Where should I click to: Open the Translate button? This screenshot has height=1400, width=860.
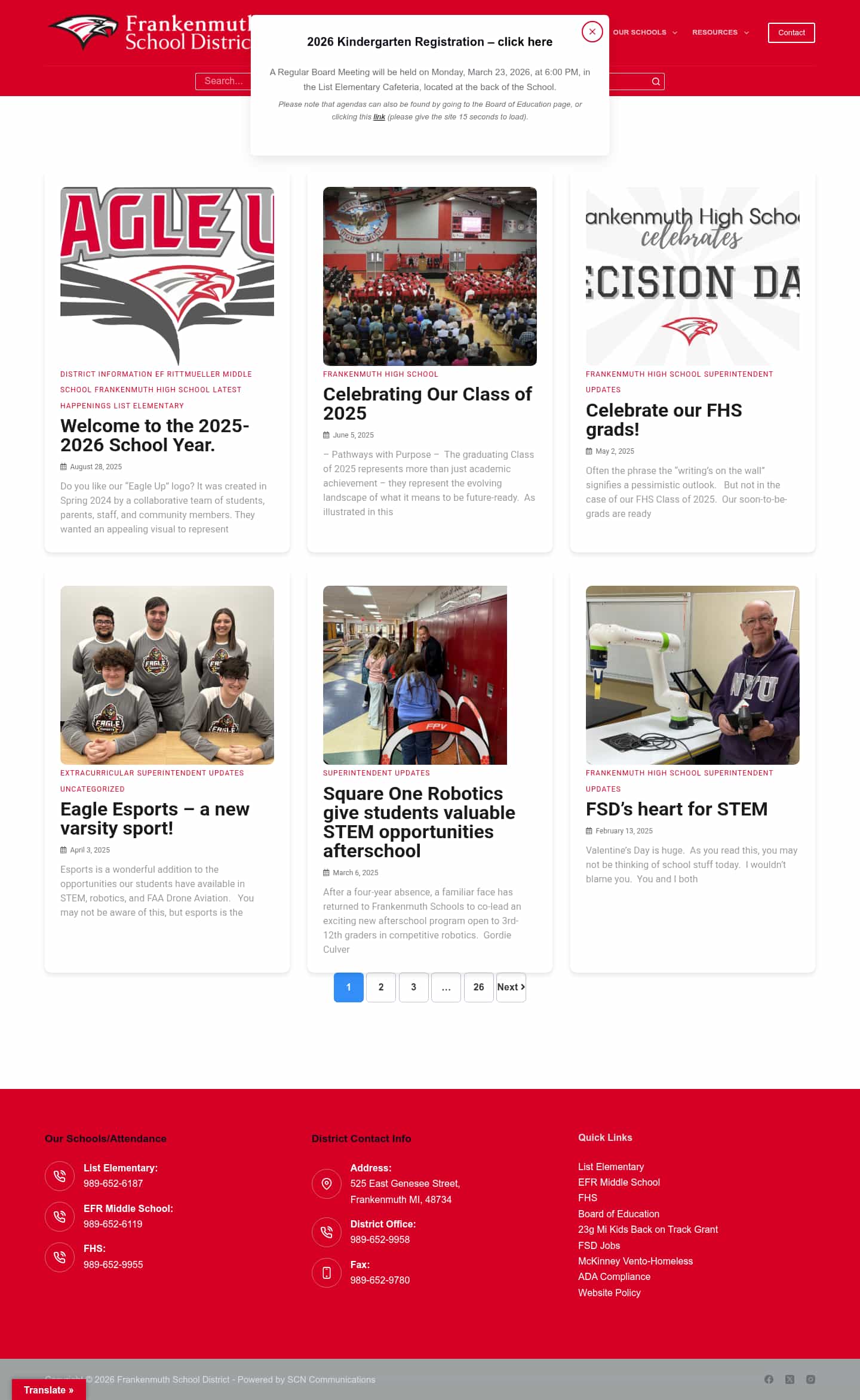tap(49, 1390)
